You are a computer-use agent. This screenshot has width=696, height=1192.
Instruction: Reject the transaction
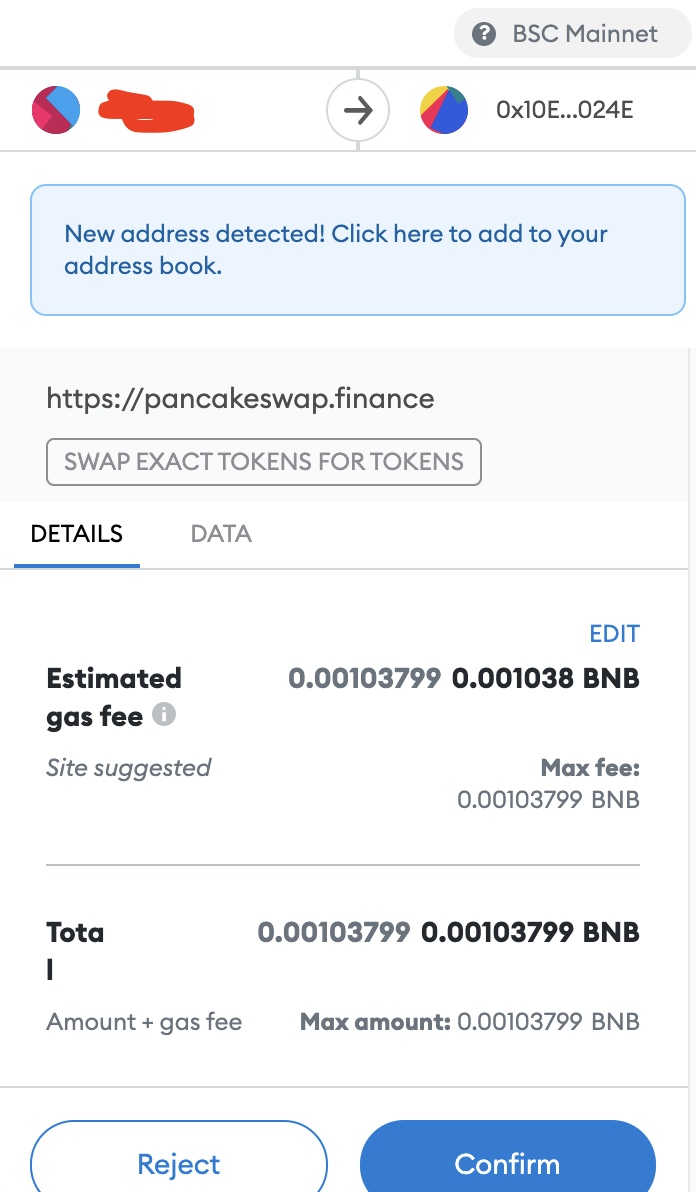pyautogui.click(x=179, y=1163)
